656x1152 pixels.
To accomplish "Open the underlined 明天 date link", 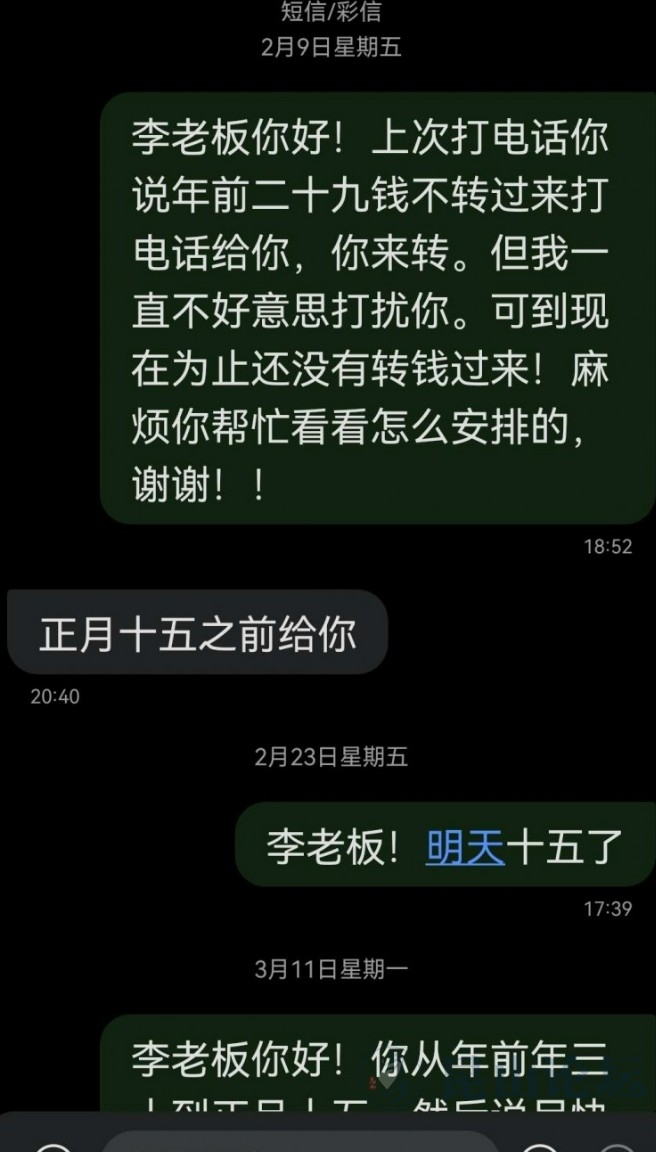I will pos(465,848).
